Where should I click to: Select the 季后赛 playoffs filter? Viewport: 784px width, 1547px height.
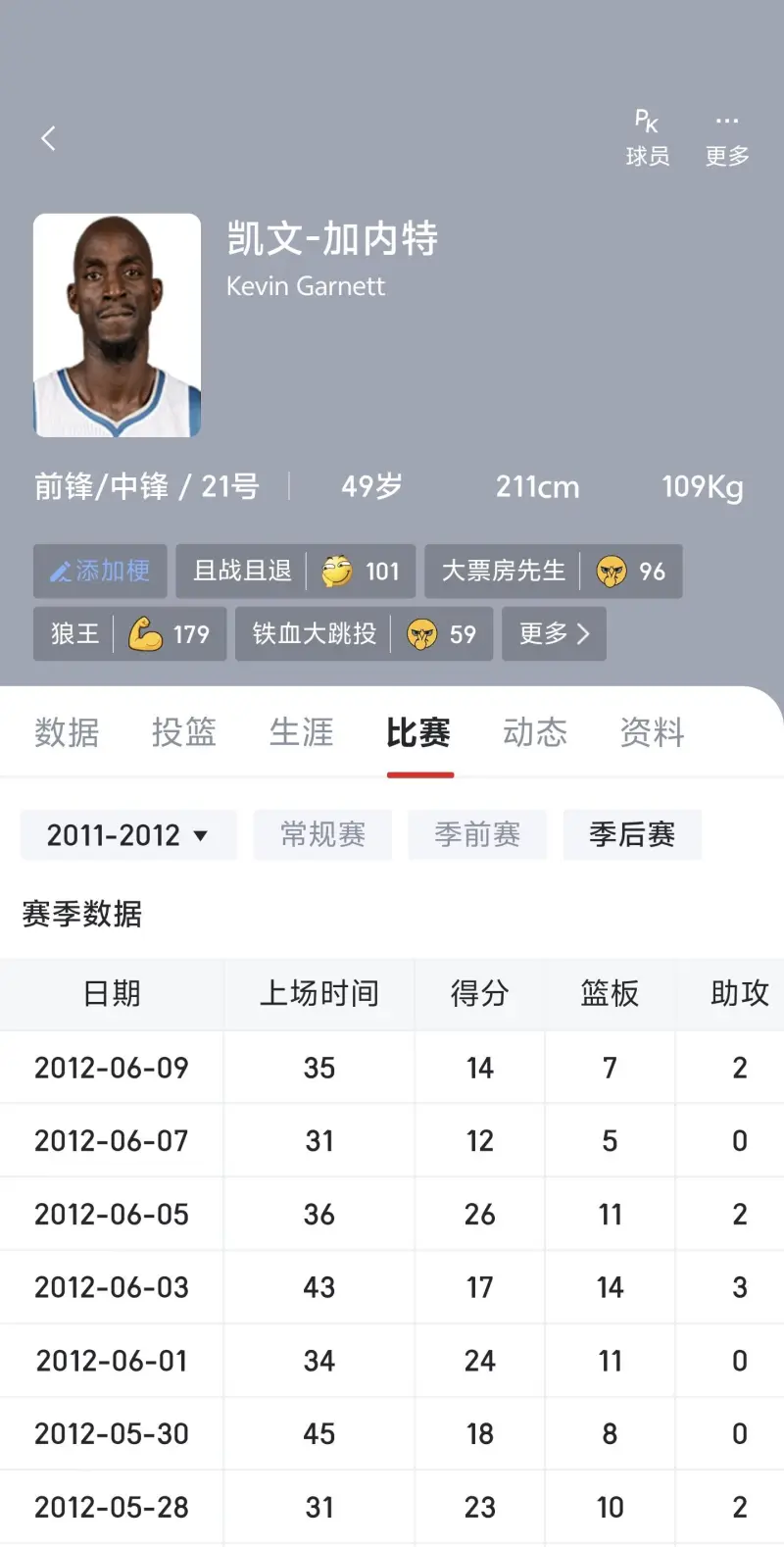(632, 835)
